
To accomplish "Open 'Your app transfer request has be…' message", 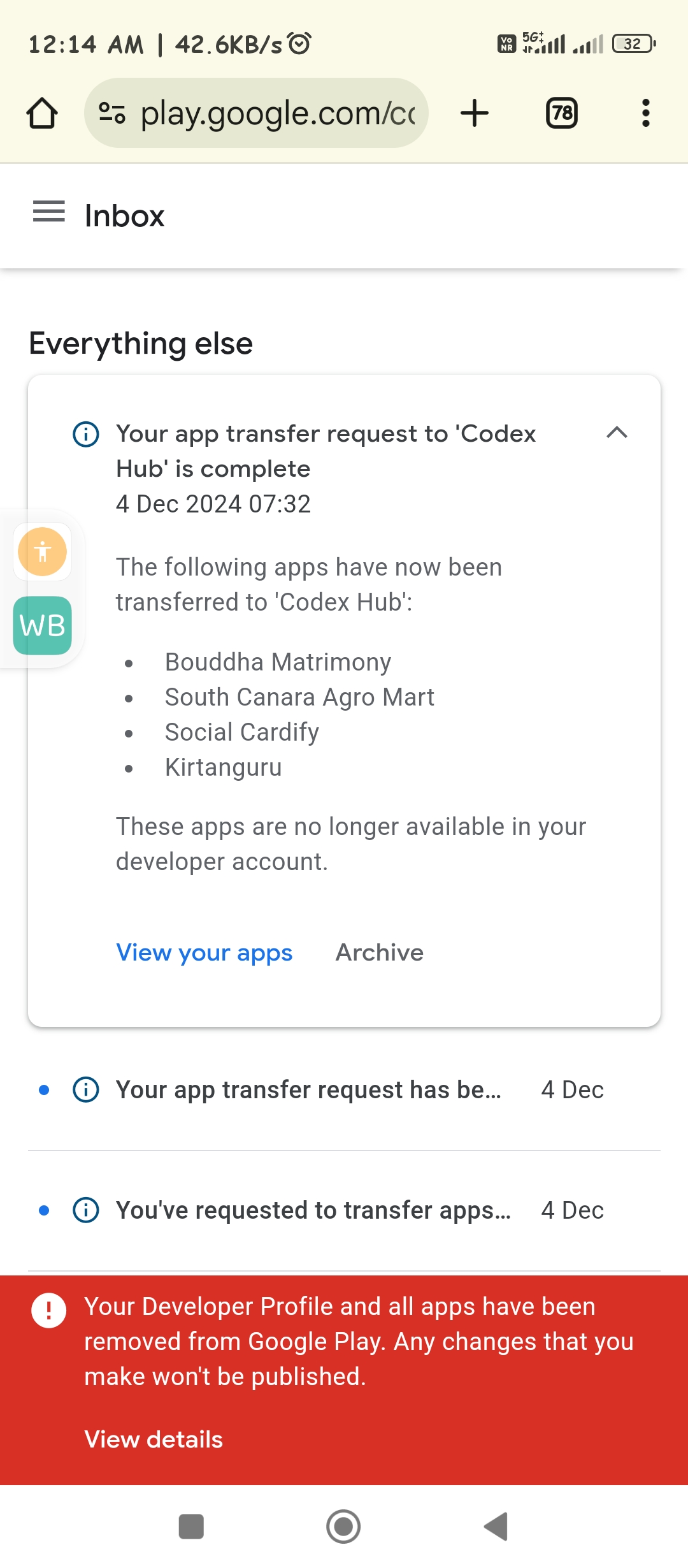I will 308,1090.
